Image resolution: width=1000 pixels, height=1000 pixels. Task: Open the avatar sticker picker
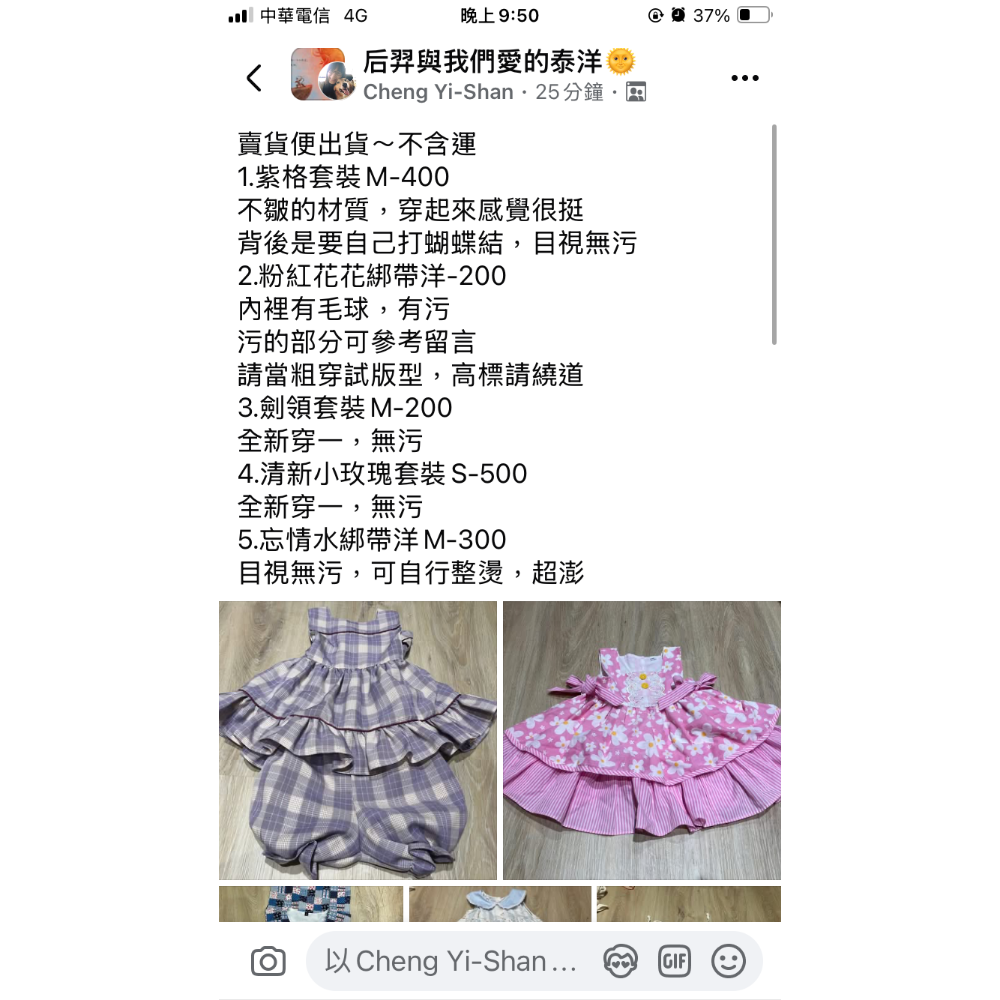[x=621, y=962]
